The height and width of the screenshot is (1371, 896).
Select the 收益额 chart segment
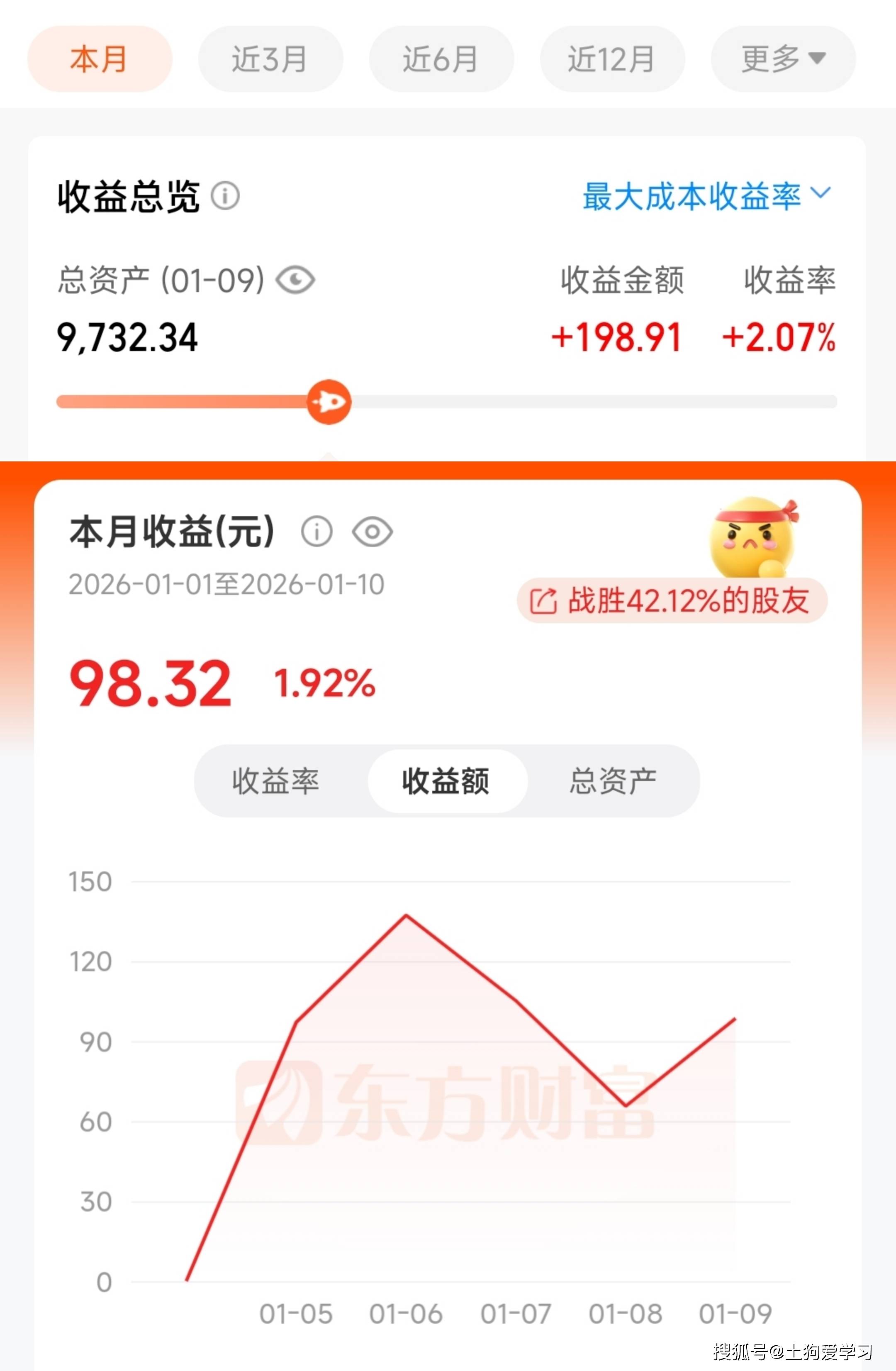[446, 781]
